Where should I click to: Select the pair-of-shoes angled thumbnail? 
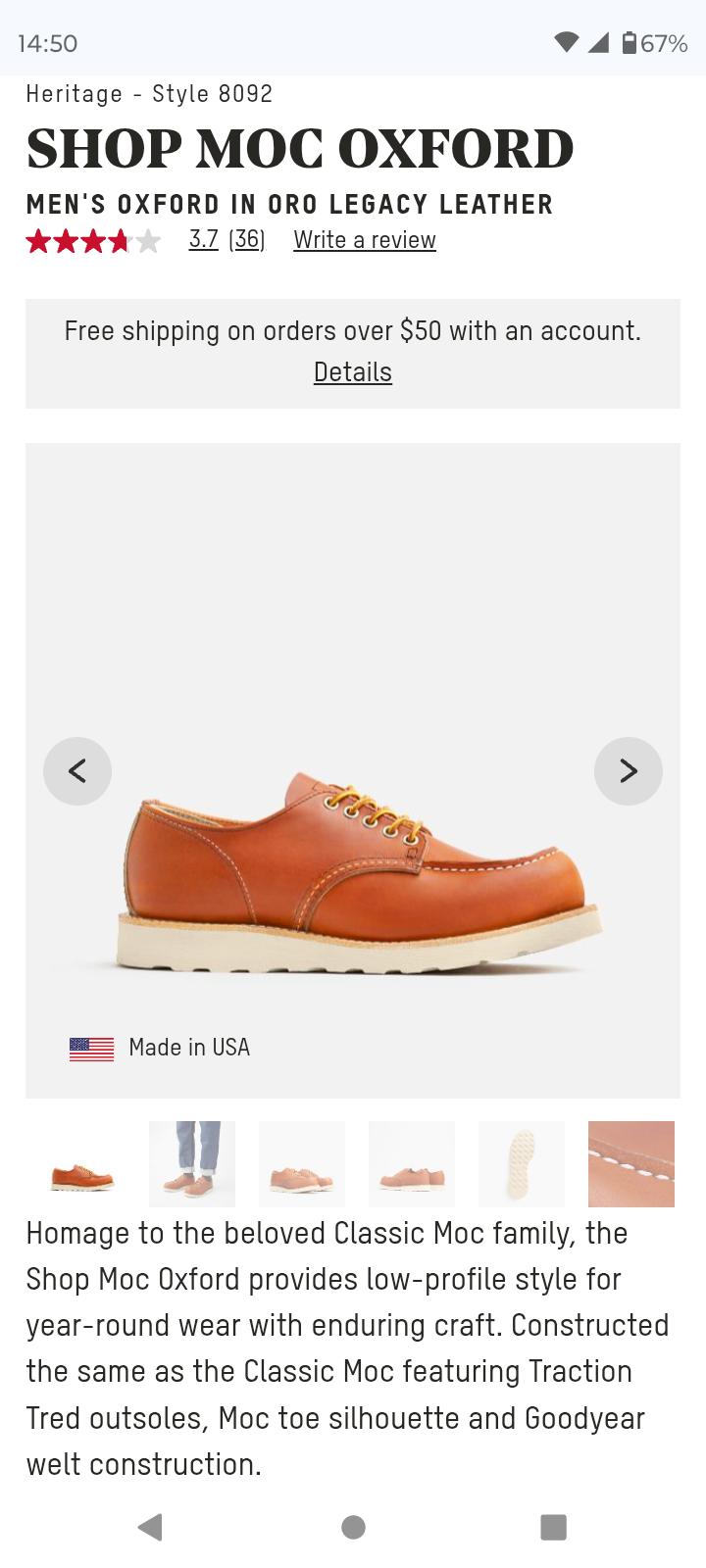(x=302, y=1164)
